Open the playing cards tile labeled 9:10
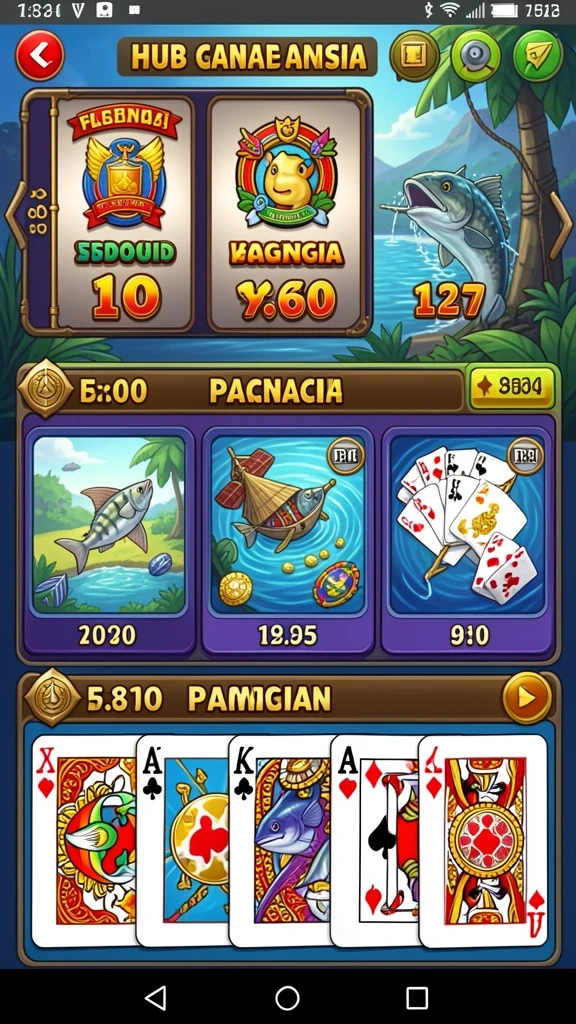 pyautogui.click(x=466, y=541)
